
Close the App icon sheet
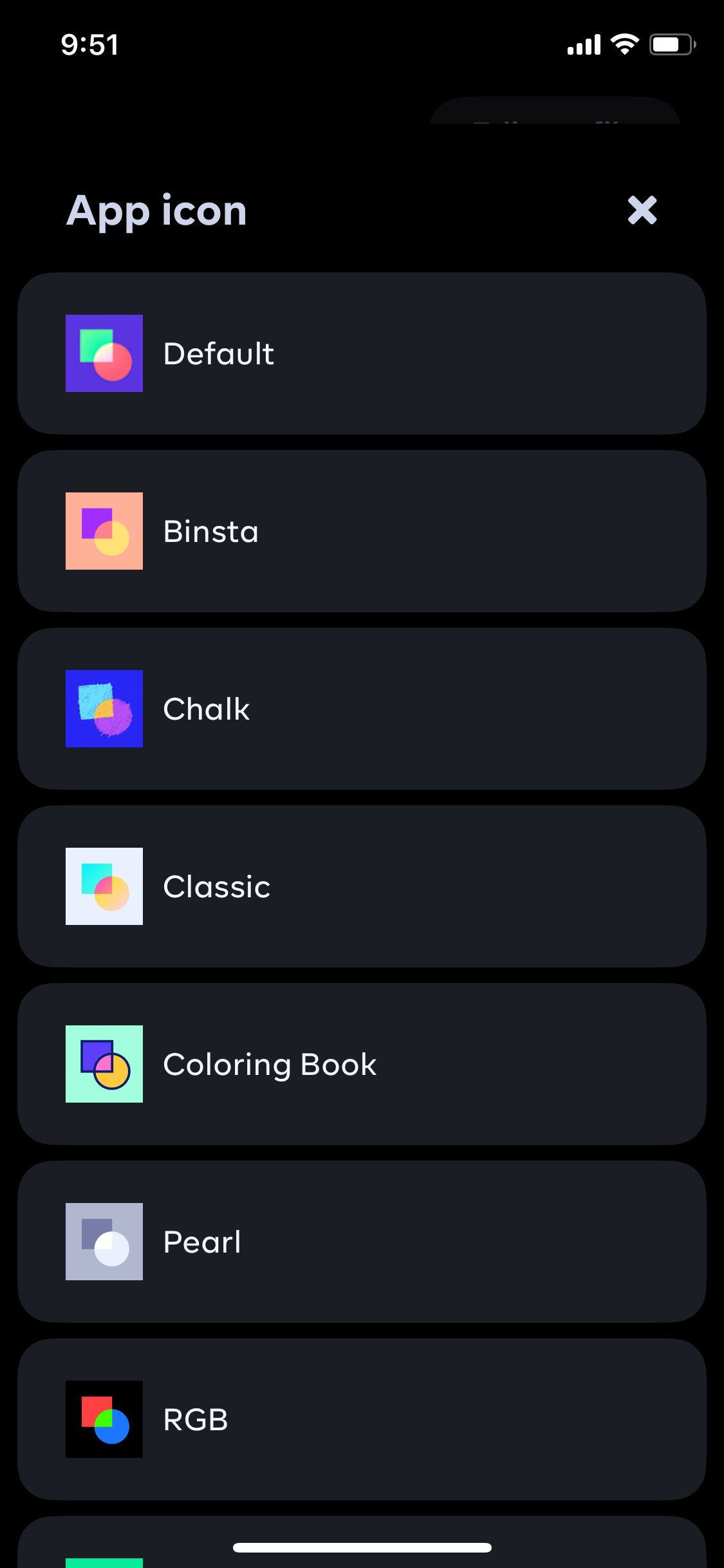(642, 210)
